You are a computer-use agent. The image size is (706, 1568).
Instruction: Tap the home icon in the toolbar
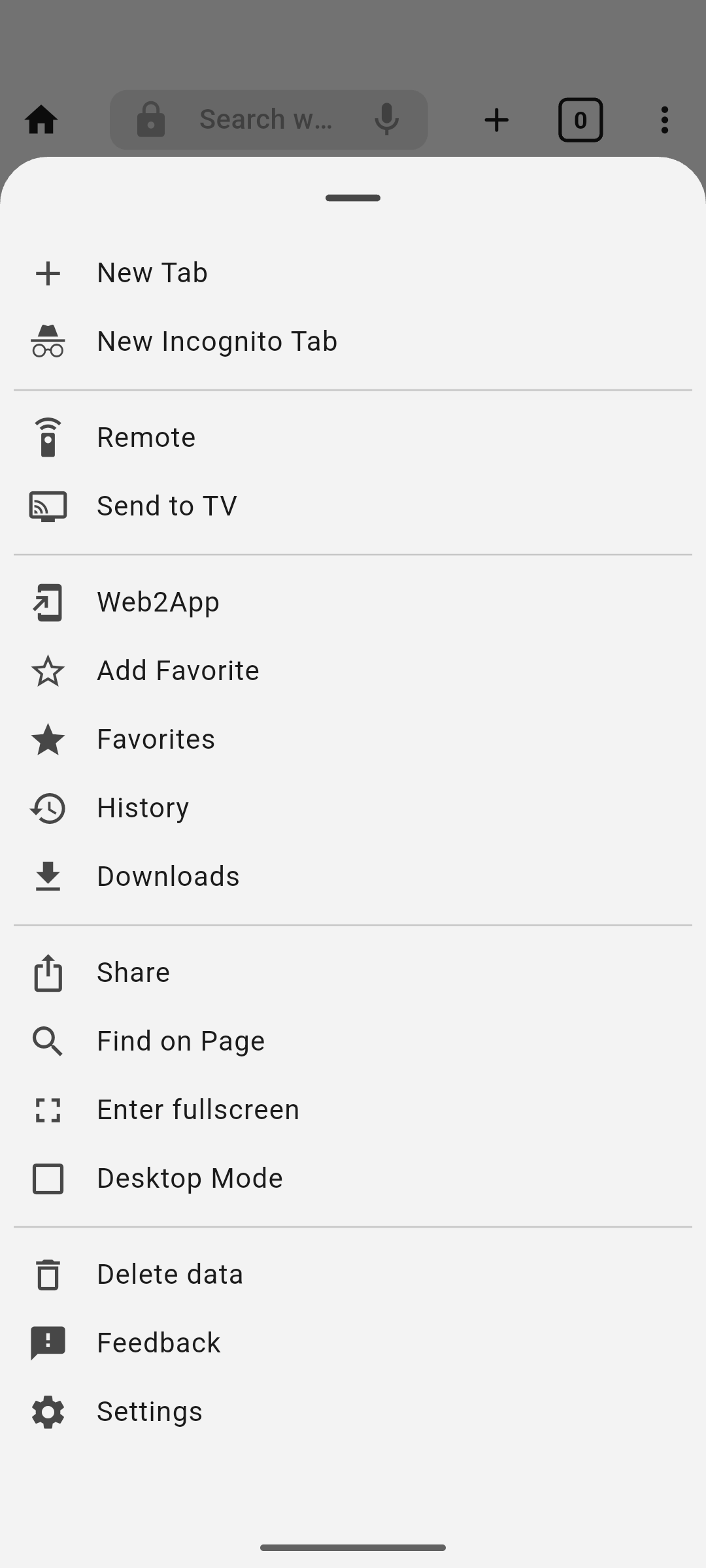tap(41, 120)
